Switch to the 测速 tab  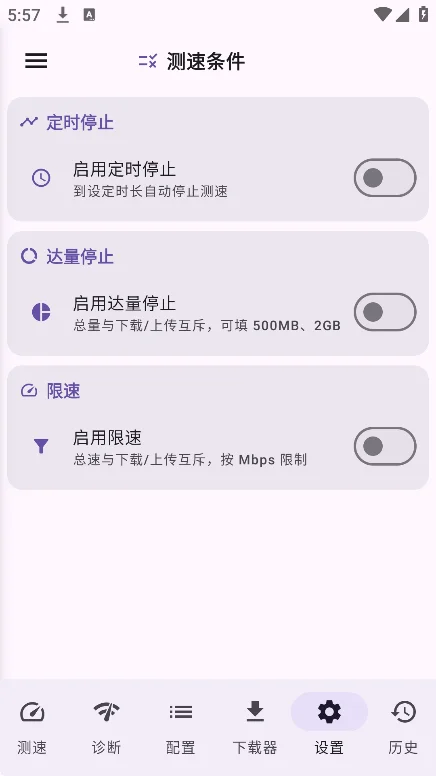[32, 728]
